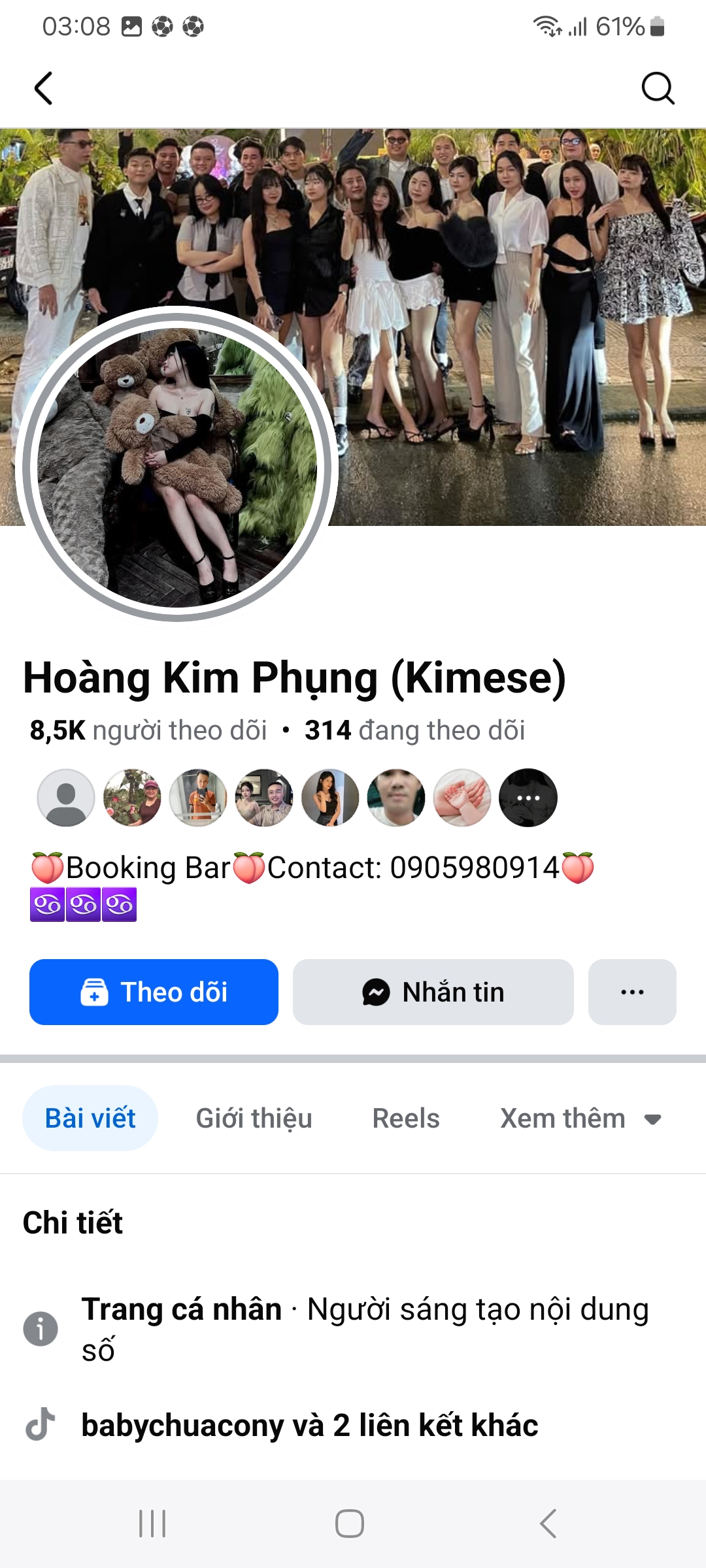Tap the blue Theo dõi follow button
This screenshot has width=706, height=1568.
154,992
